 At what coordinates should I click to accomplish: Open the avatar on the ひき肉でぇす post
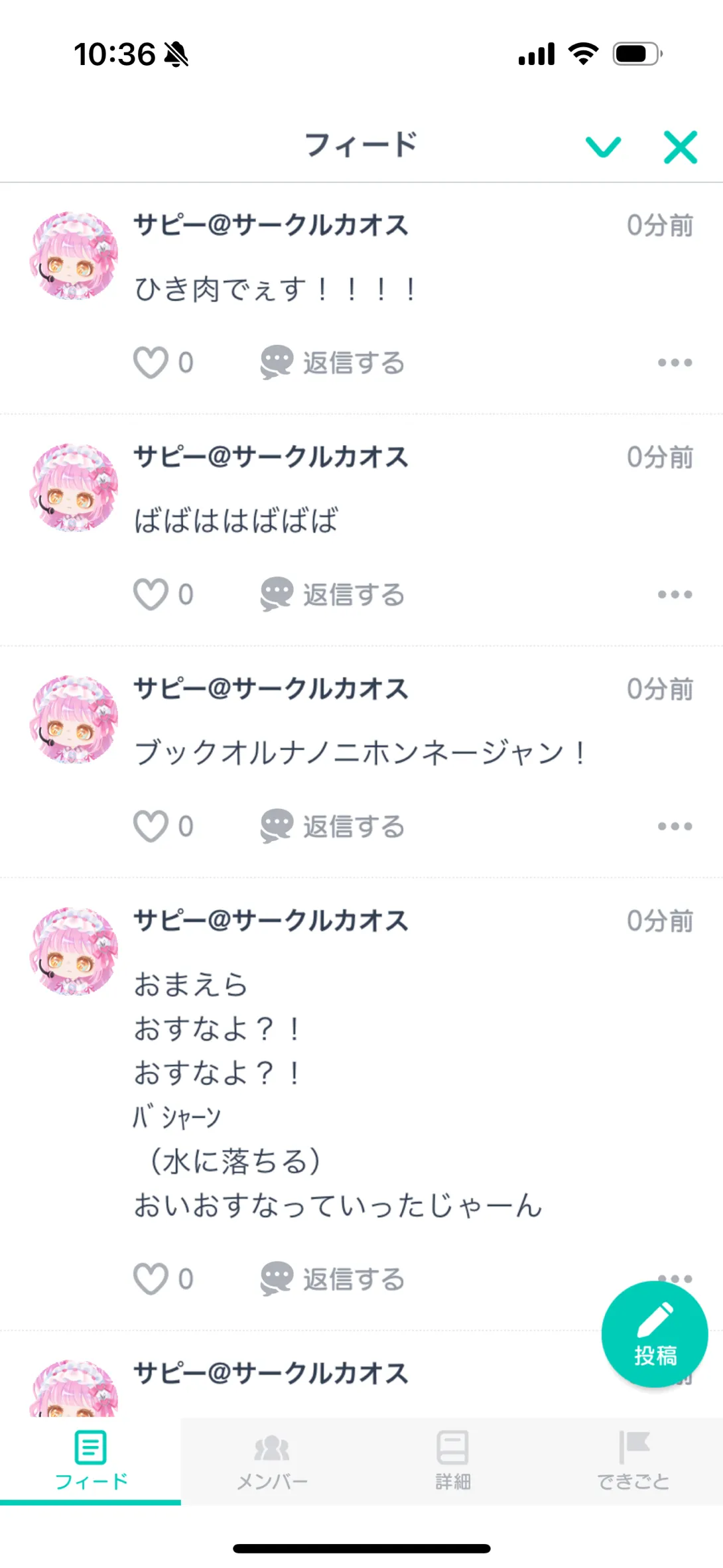pos(74,256)
